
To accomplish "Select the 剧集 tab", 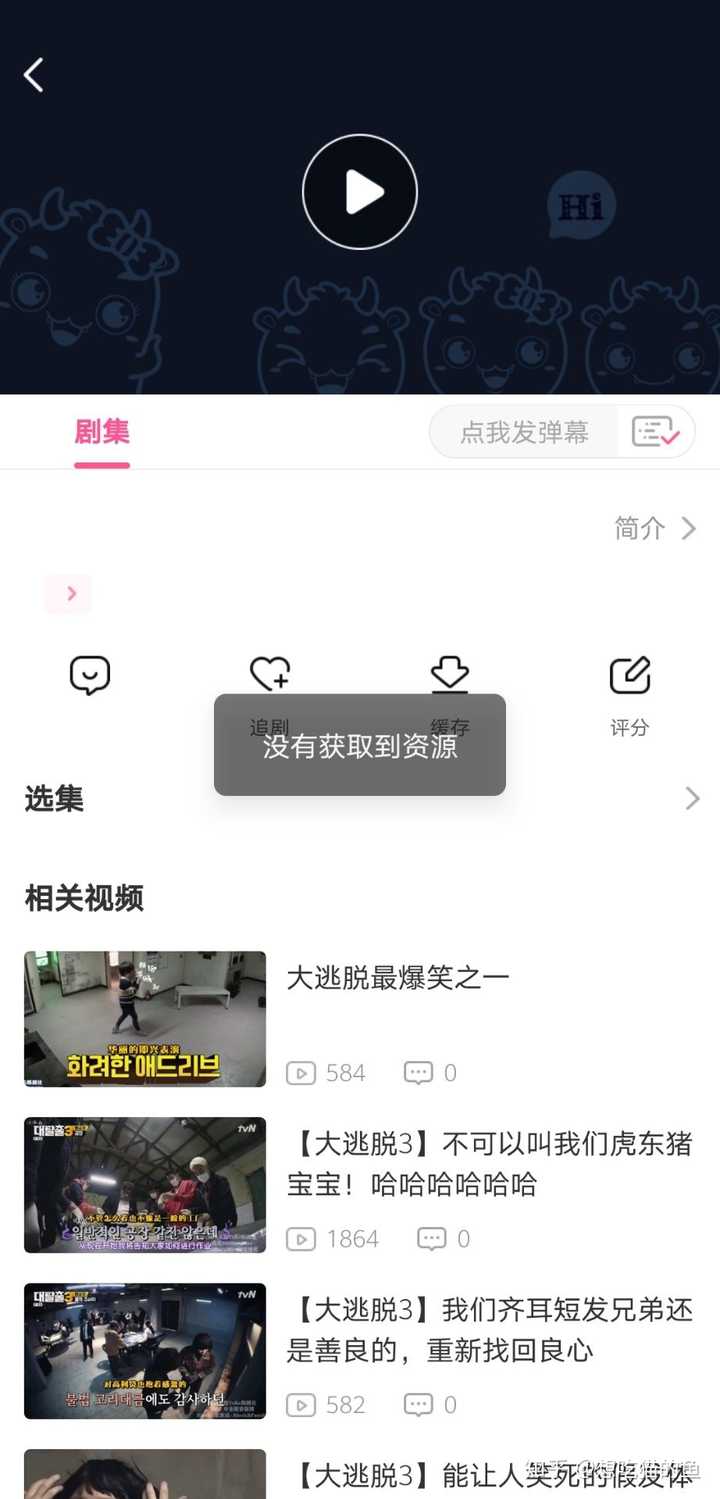I will [102, 432].
